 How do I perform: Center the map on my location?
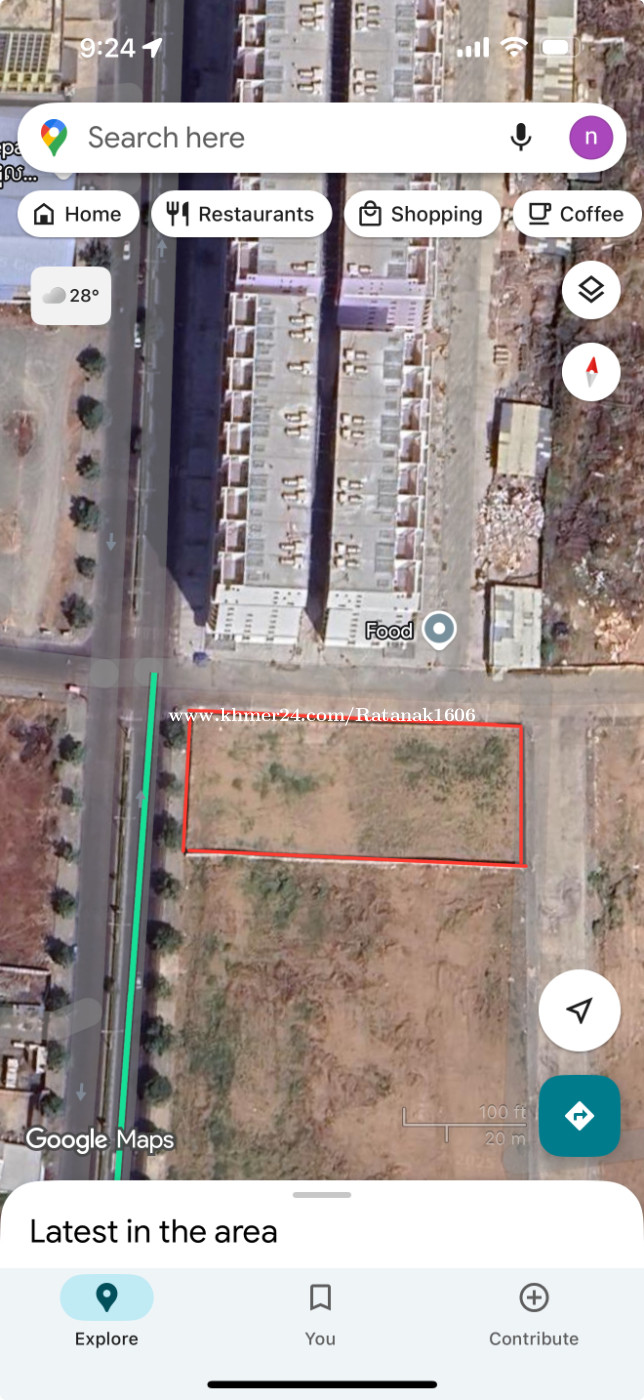580,1010
